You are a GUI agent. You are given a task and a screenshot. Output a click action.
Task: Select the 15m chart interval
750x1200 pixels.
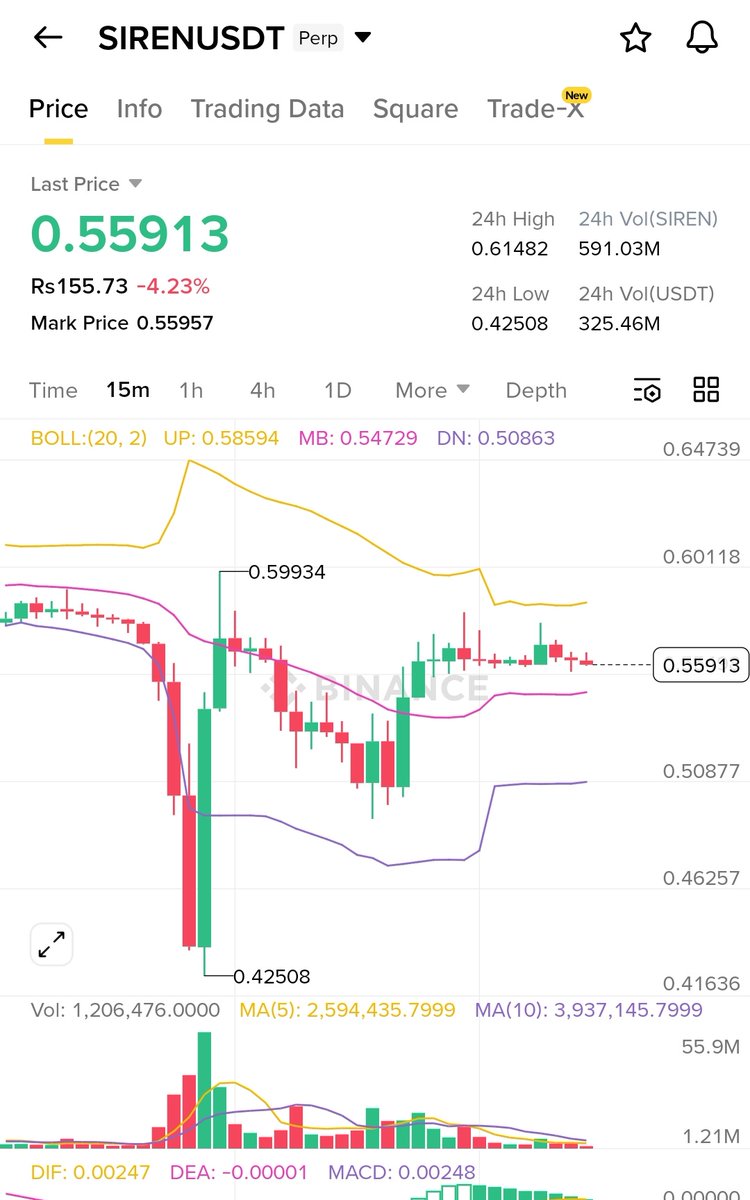[128, 390]
